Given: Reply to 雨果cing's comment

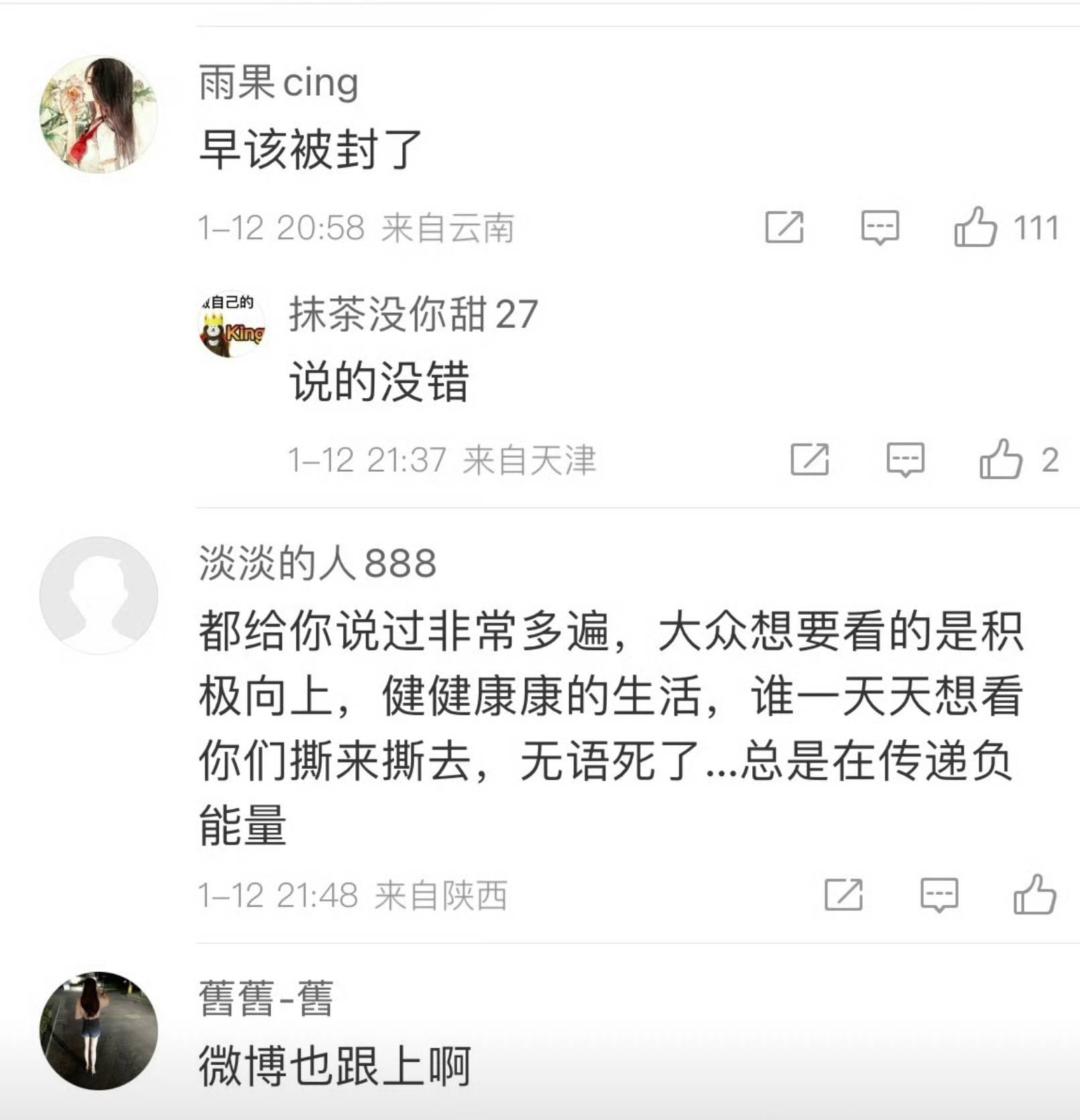Looking at the screenshot, I should coord(880,227).
